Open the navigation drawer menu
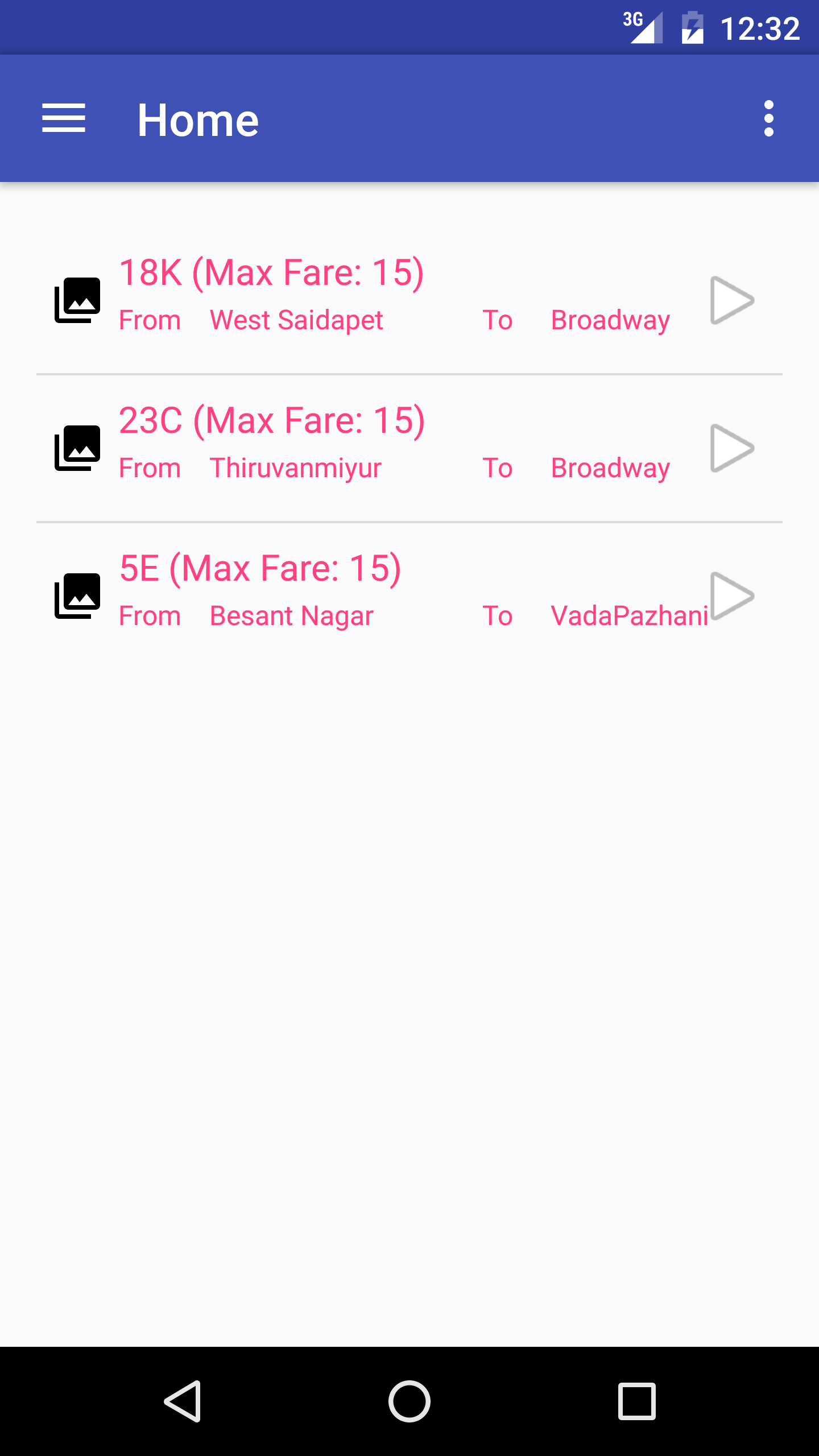 [64, 119]
